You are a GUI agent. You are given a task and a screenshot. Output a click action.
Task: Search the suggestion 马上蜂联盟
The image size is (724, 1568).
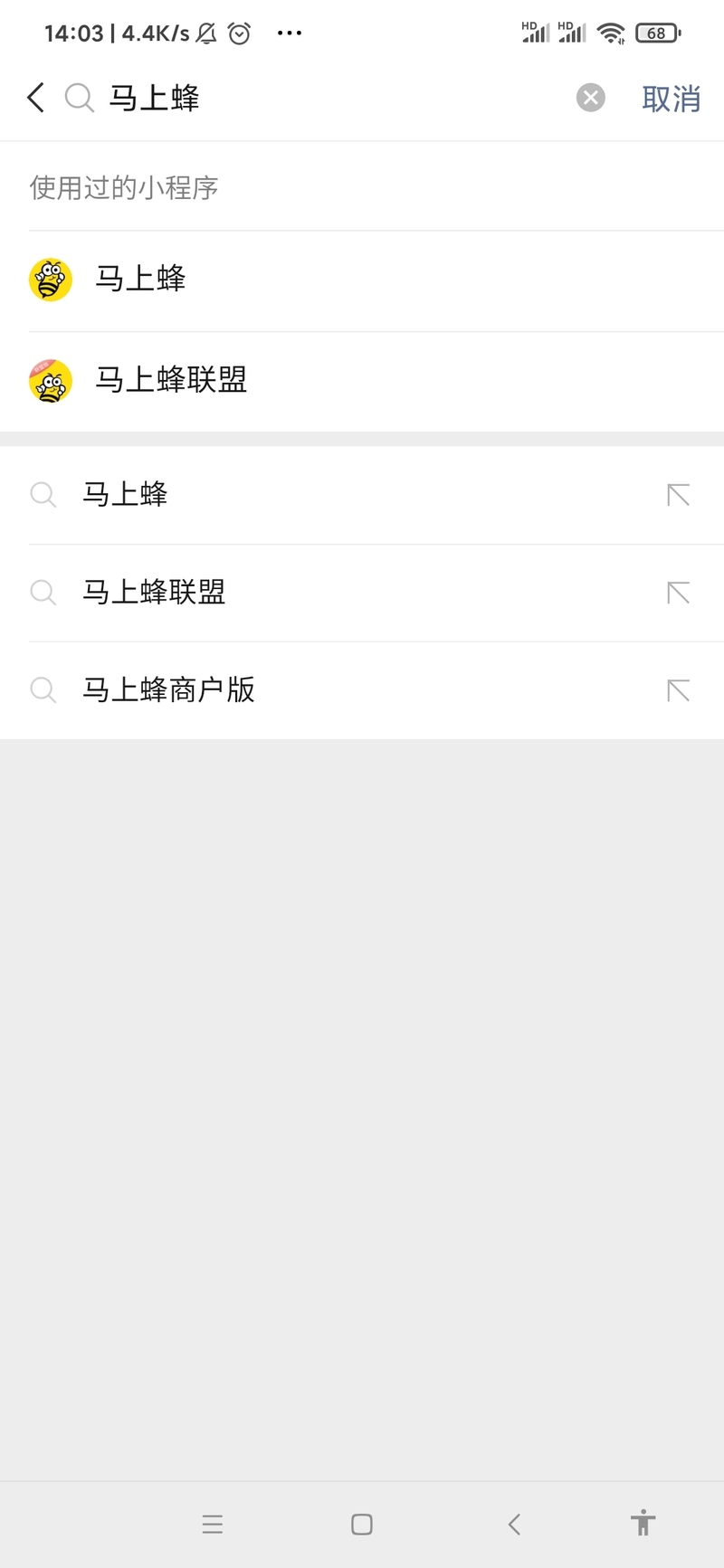coord(362,593)
